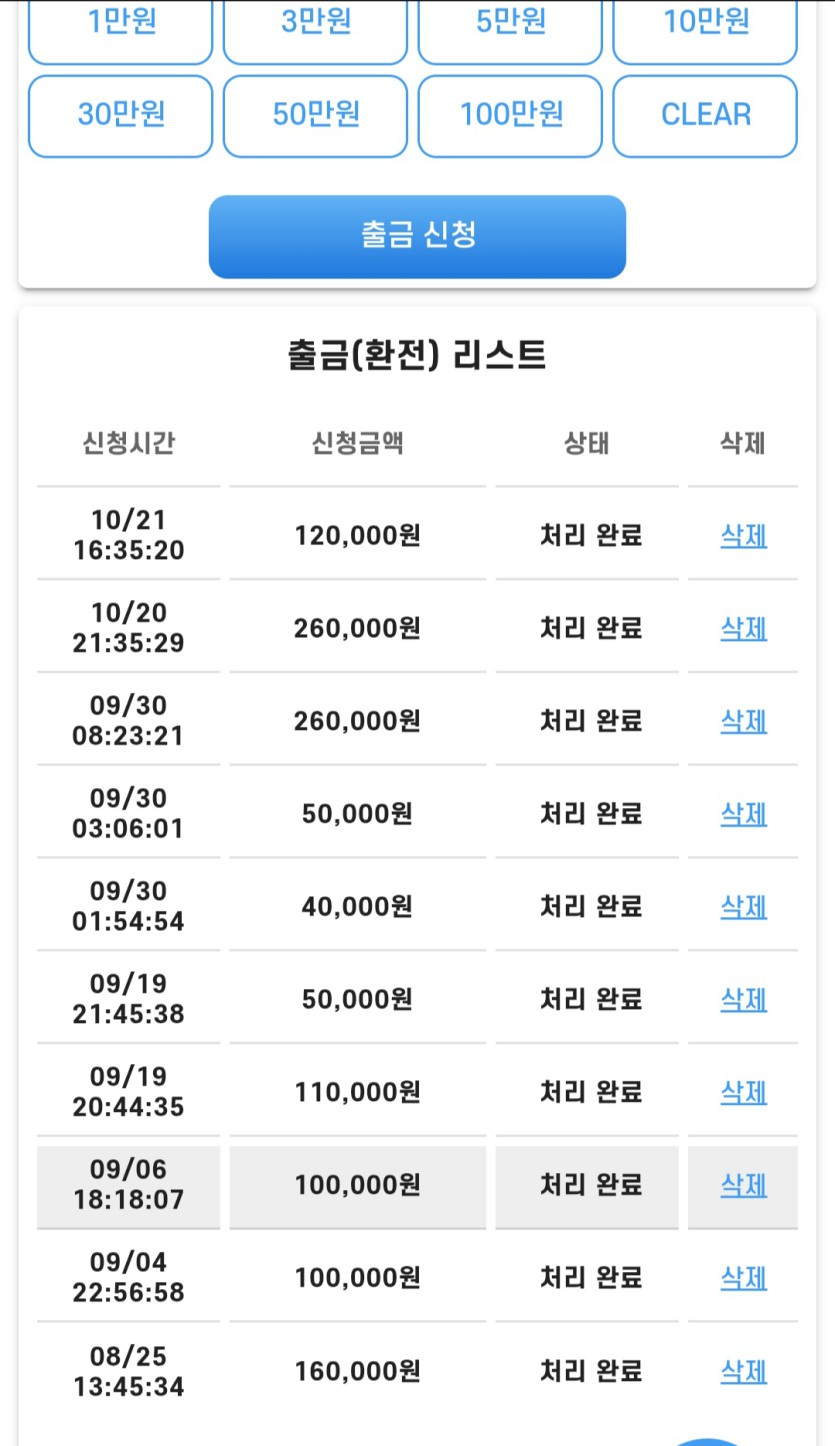Delete the 09/04 22:56:58 withdrawal
Viewport: 835px width, 1446px height.
click(x=743, y=1277)
